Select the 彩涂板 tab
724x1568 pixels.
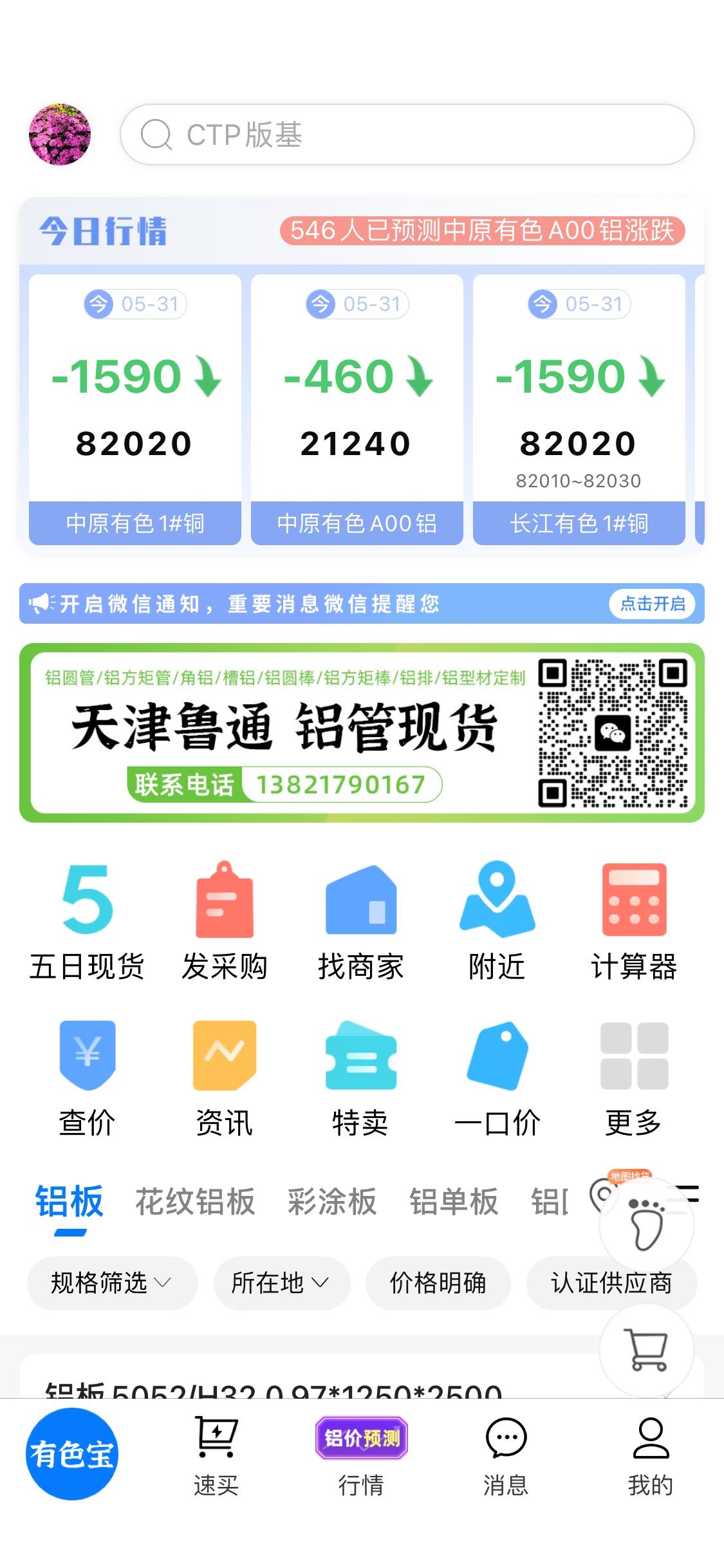(331, 1201)
